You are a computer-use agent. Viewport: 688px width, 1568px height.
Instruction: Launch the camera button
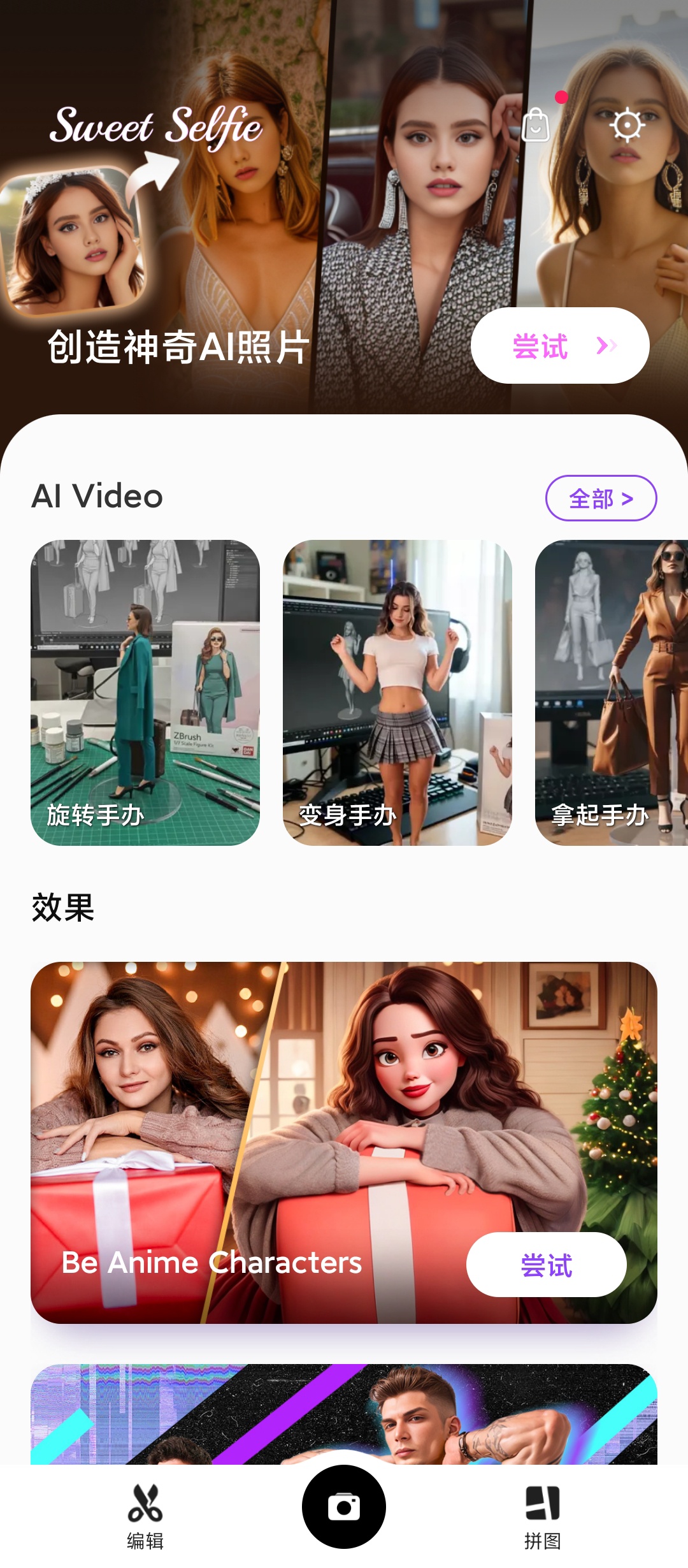tap(344, 1507)
